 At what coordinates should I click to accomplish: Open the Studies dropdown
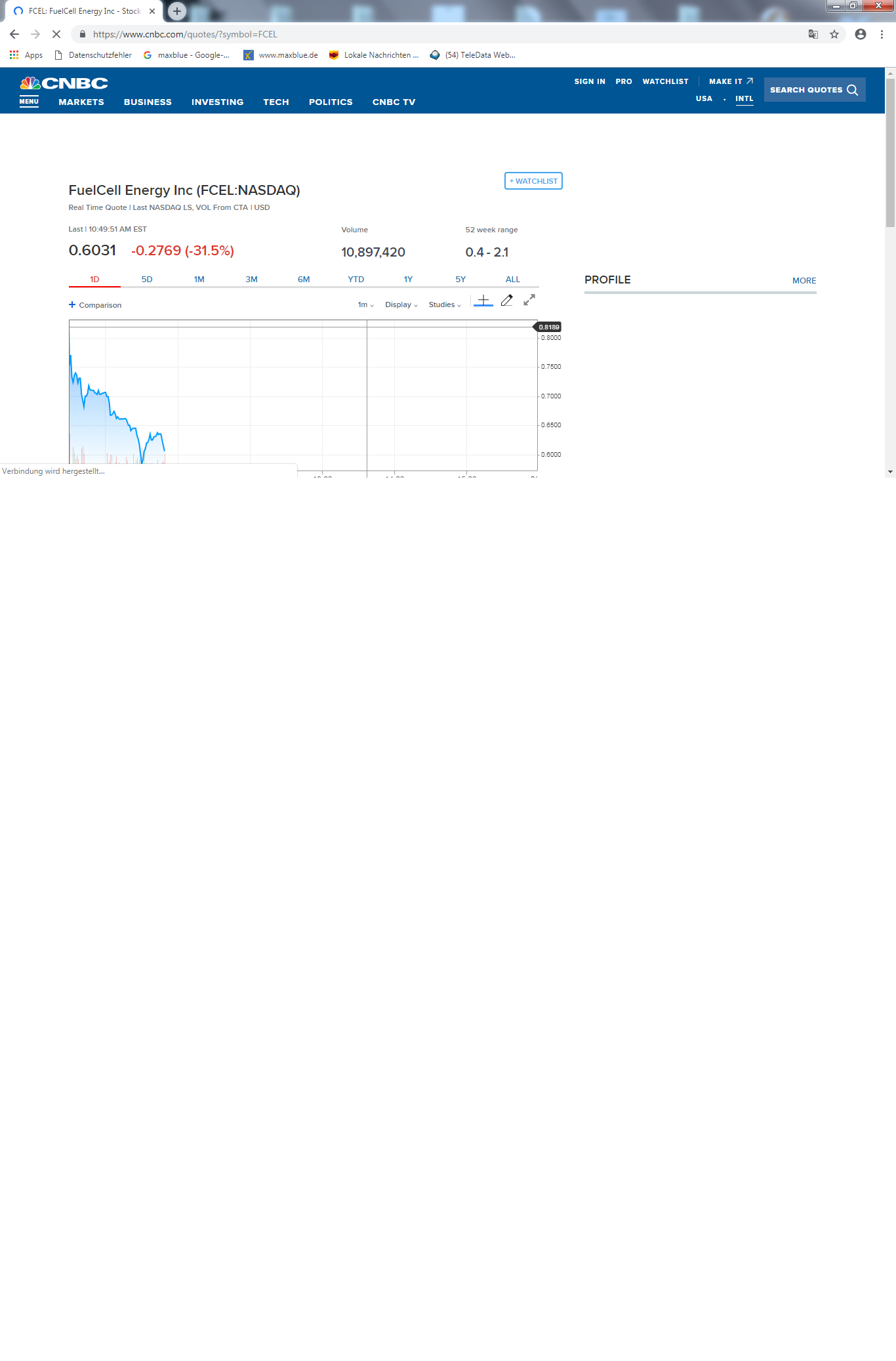coord(445,305)
